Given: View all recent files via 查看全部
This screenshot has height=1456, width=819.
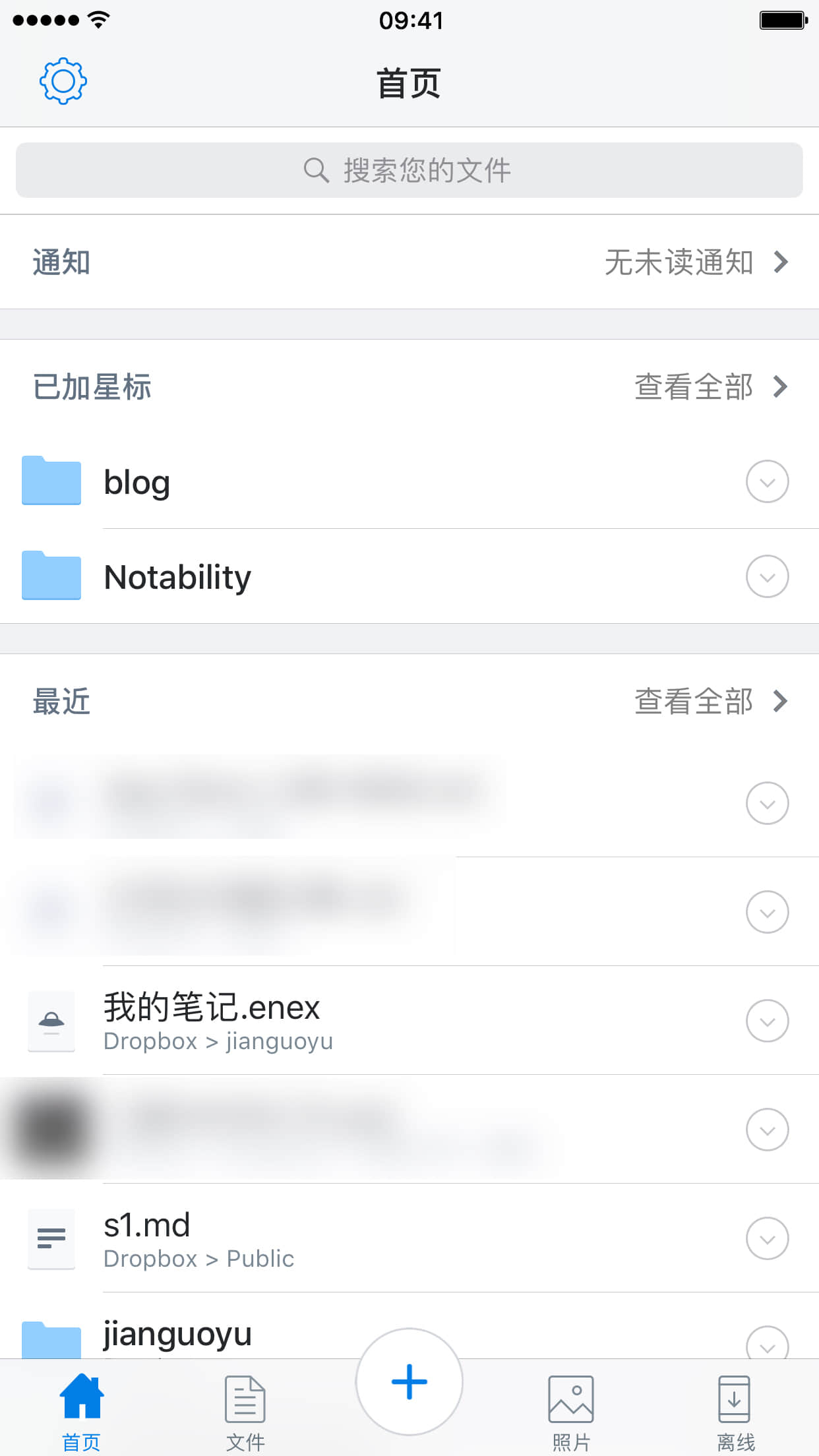Looking at the screenshot, I should tap(710, 702).
